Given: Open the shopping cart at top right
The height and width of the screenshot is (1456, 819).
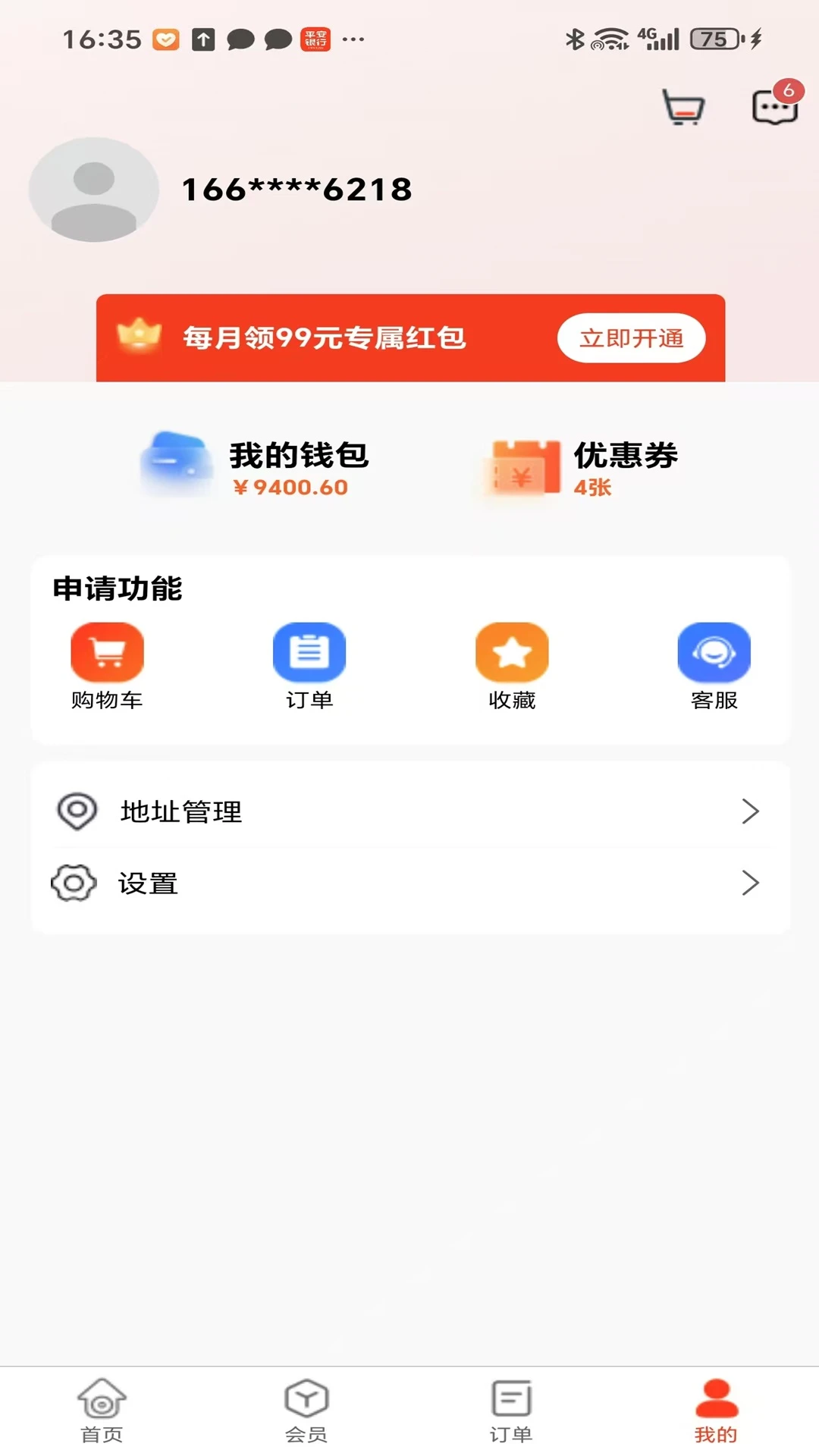Looking at the screenshot, I should tap(682, 107).
